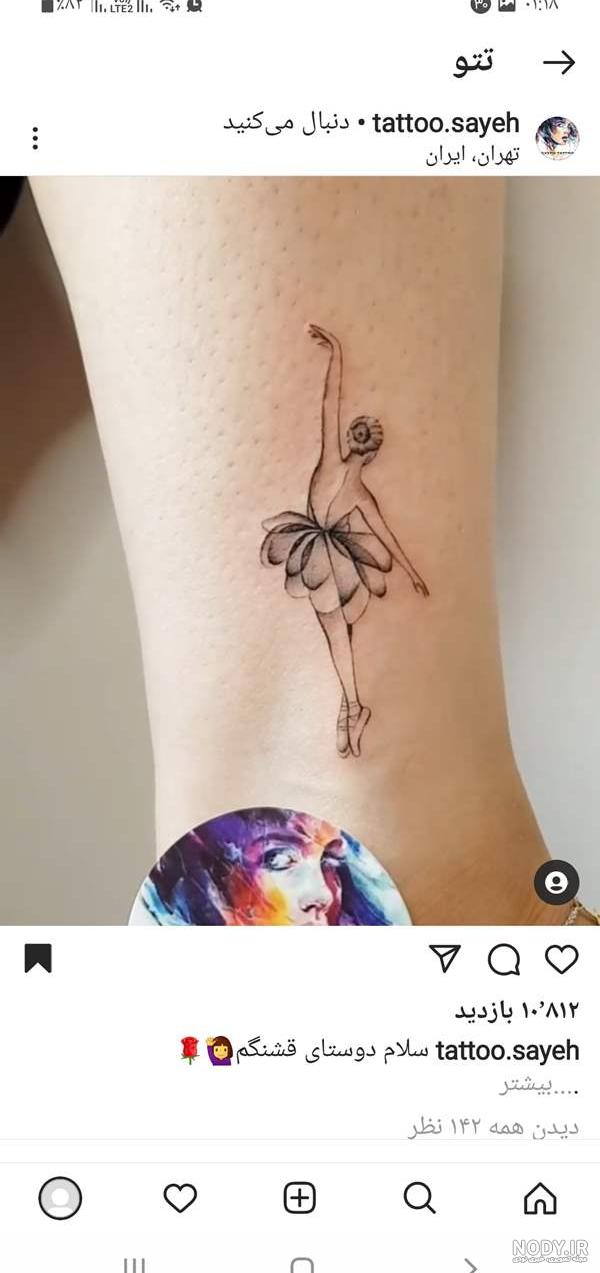600x1273 pixels.
Task: Open the activity heart tab
Action: pyautogui.click(x=180, y=1197)
